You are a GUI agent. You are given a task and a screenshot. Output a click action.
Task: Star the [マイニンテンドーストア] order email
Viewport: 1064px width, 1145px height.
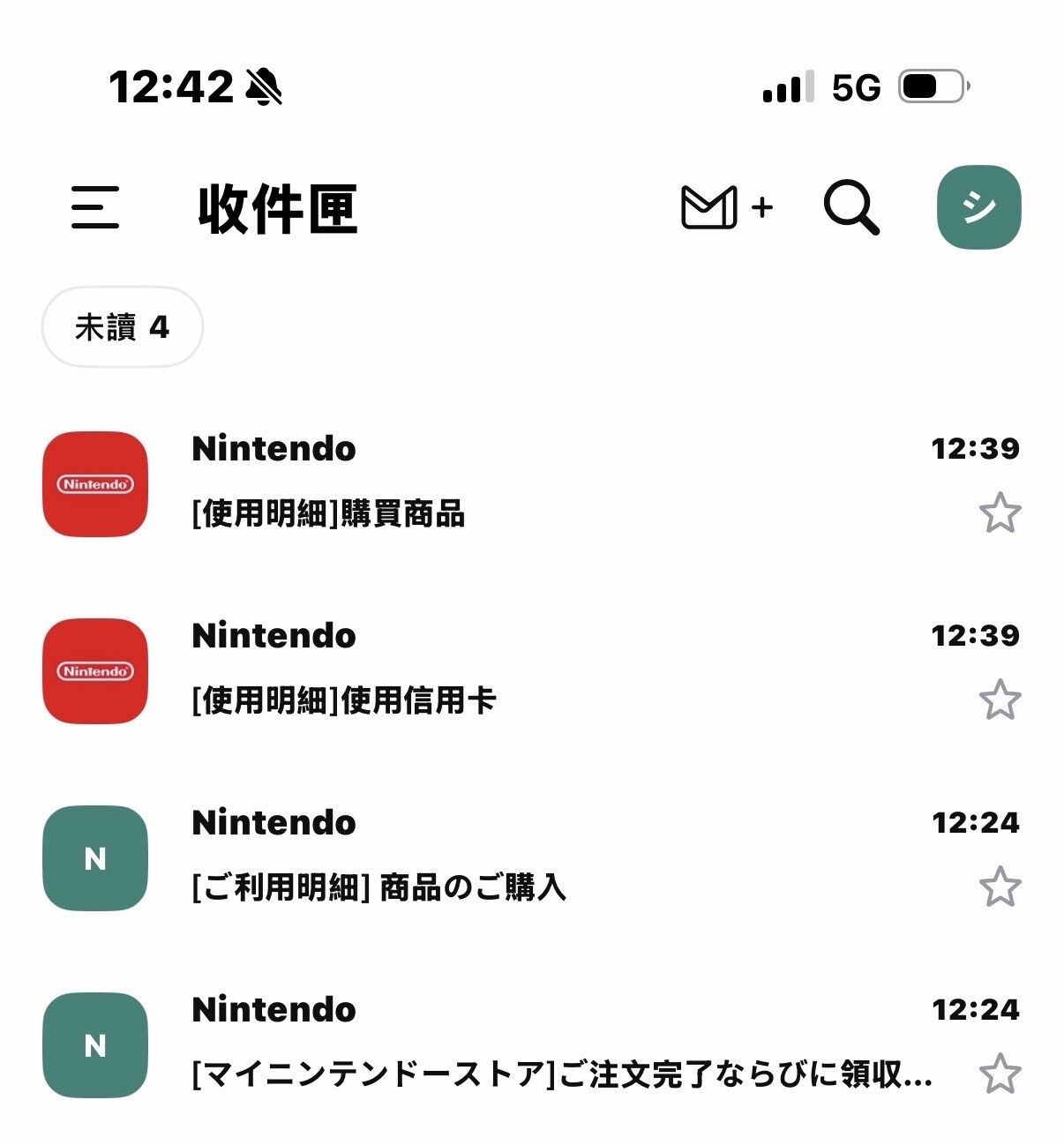pos(1000,1074)
